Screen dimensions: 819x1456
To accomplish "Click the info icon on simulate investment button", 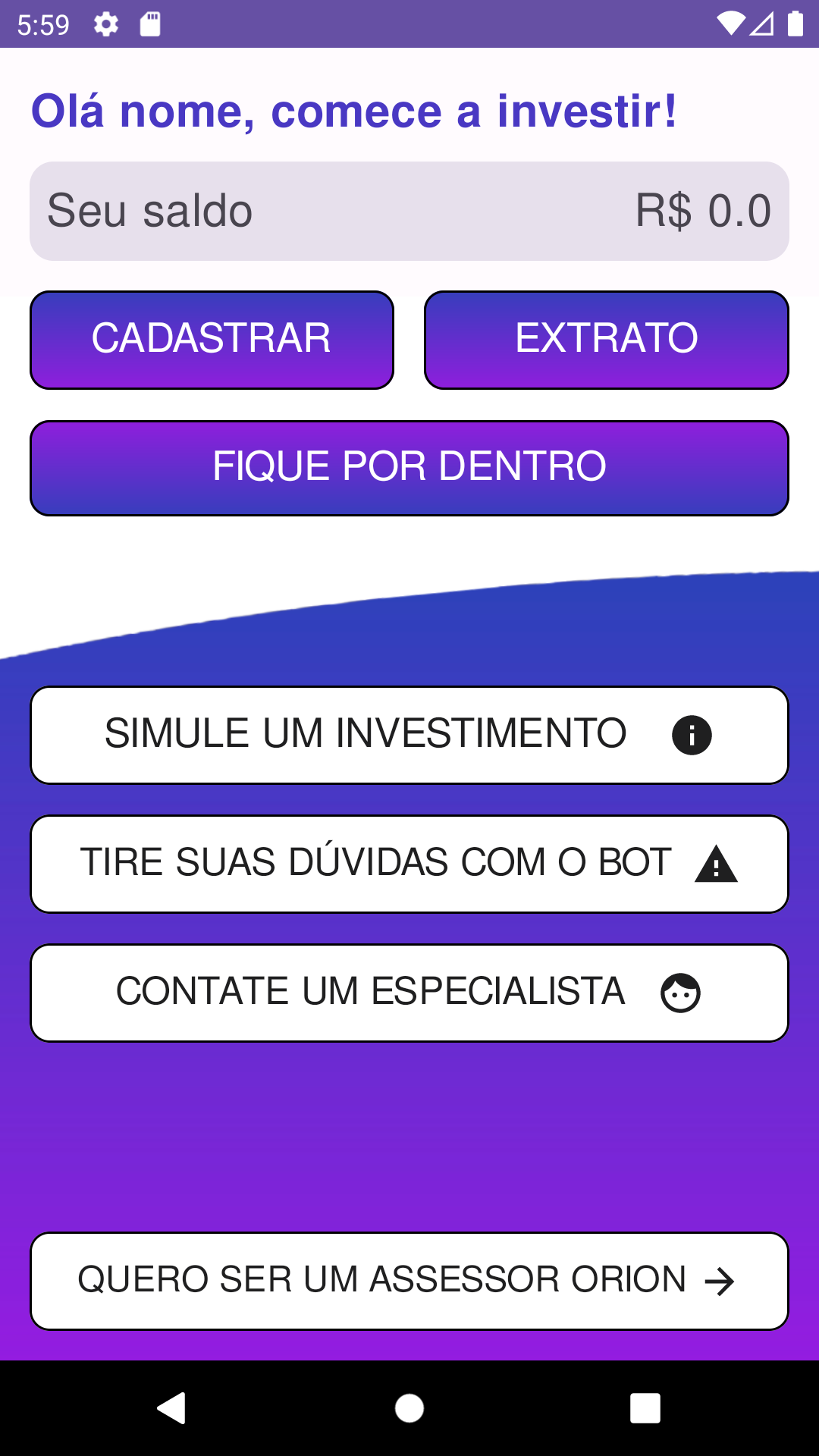I will [691, 734].
